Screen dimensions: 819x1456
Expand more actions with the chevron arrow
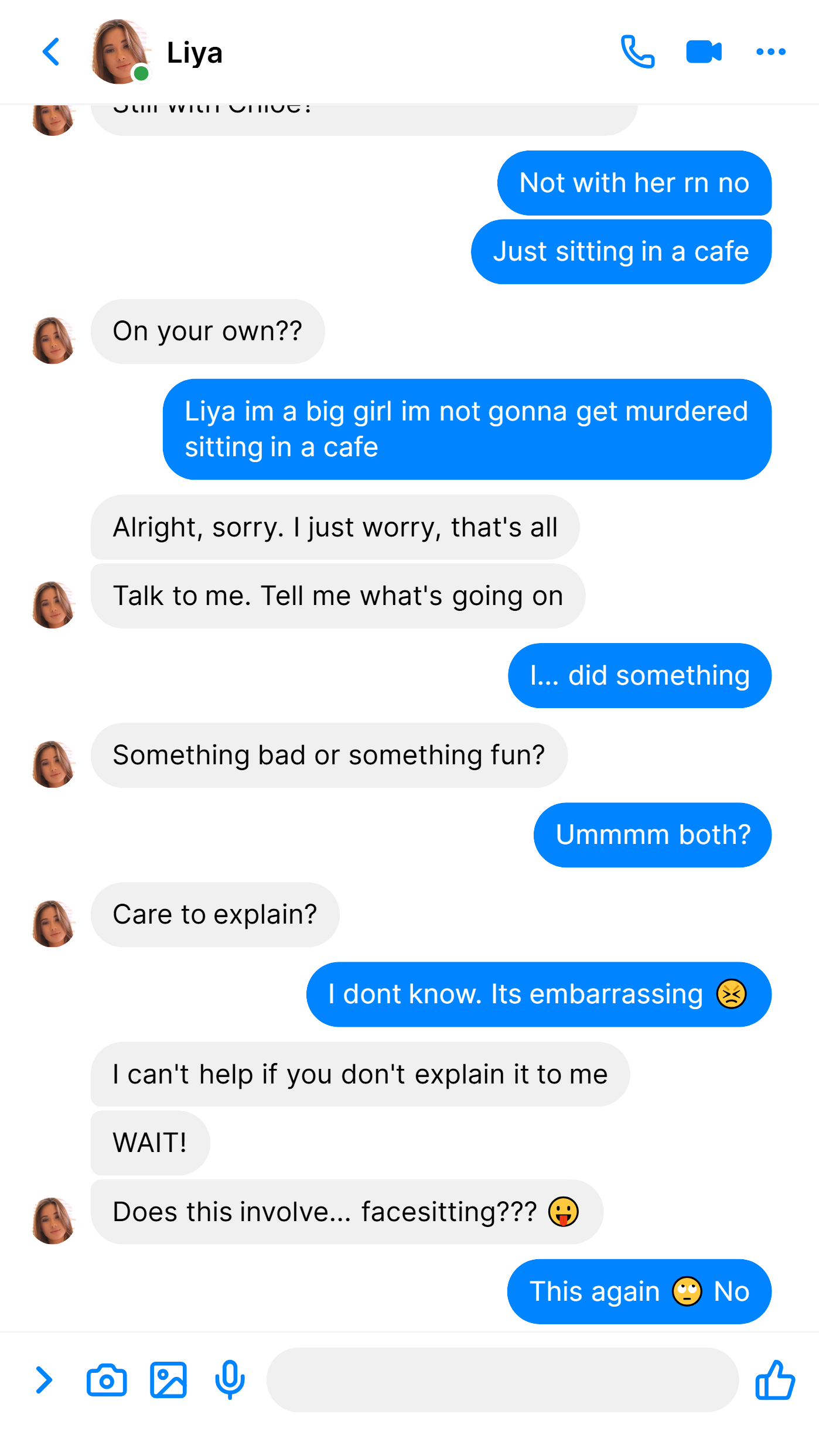click(x=44, y=1379)
